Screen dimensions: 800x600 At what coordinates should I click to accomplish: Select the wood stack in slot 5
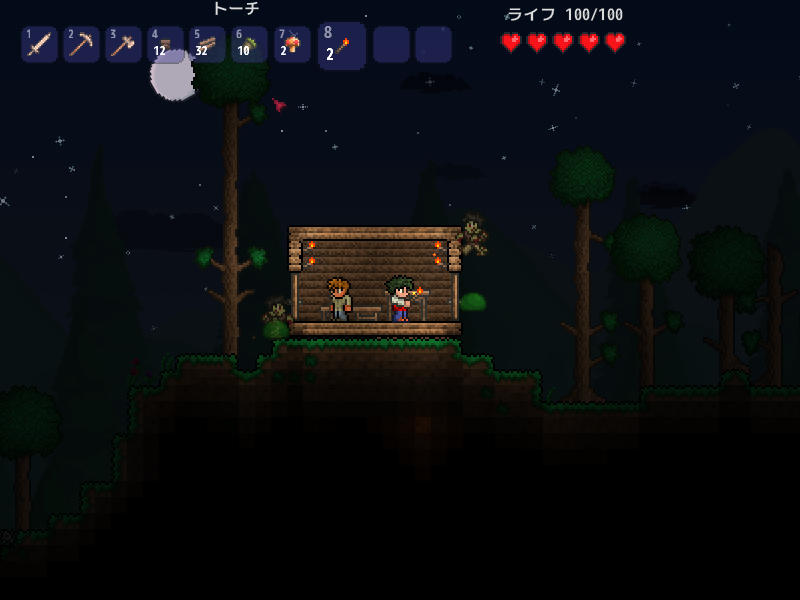(x=207, y=44)
